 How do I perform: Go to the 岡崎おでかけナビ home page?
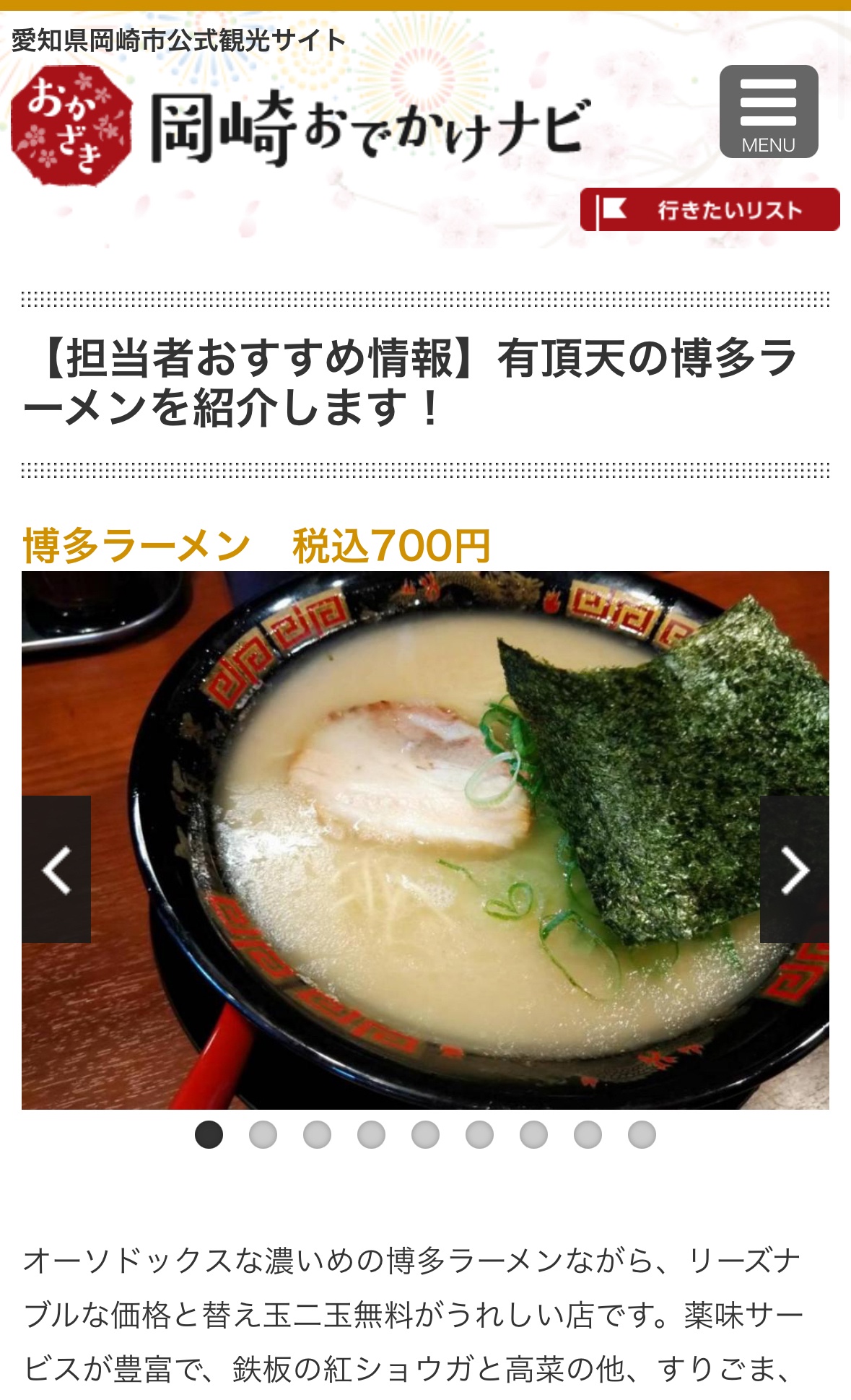point(300,126)
